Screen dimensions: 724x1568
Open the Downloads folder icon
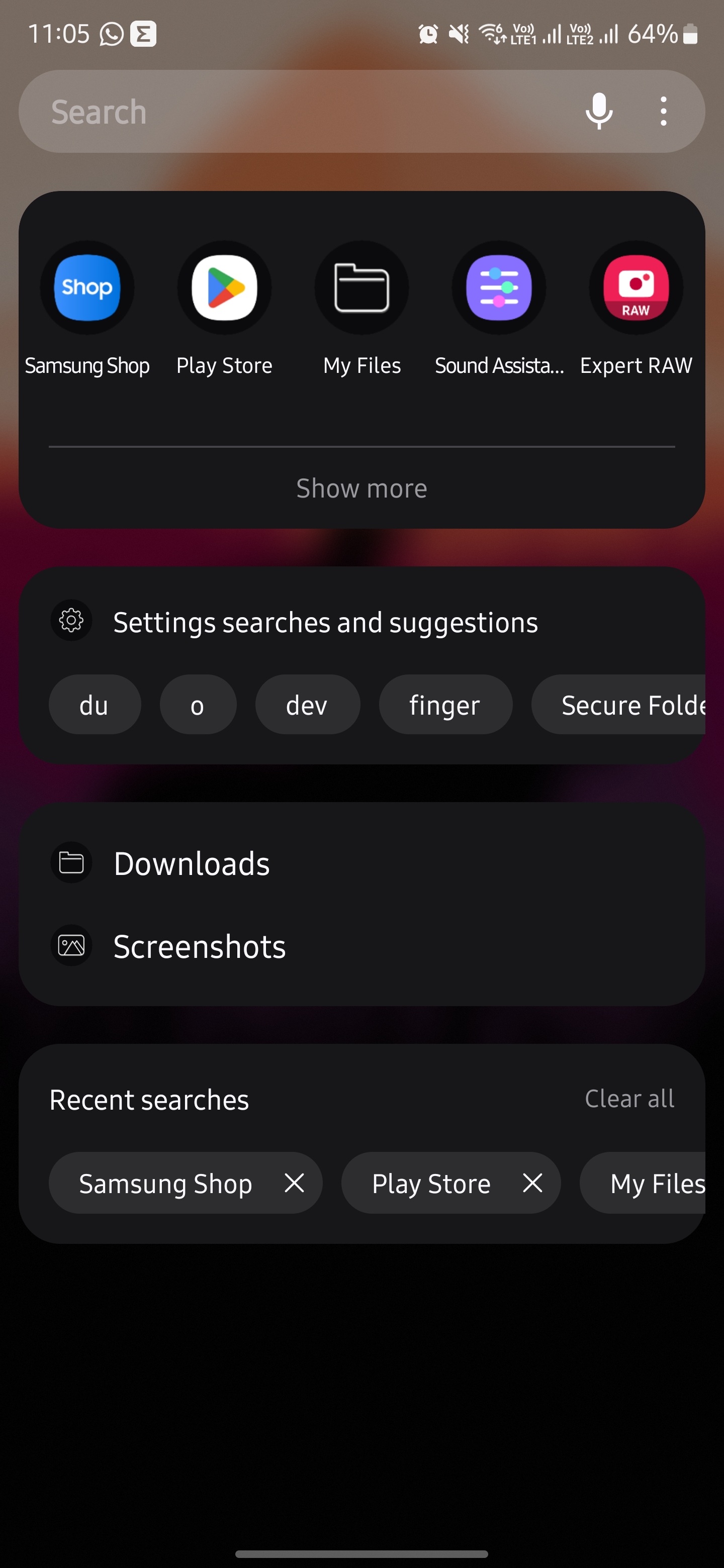pyautogui.click(x=71, y=862)
